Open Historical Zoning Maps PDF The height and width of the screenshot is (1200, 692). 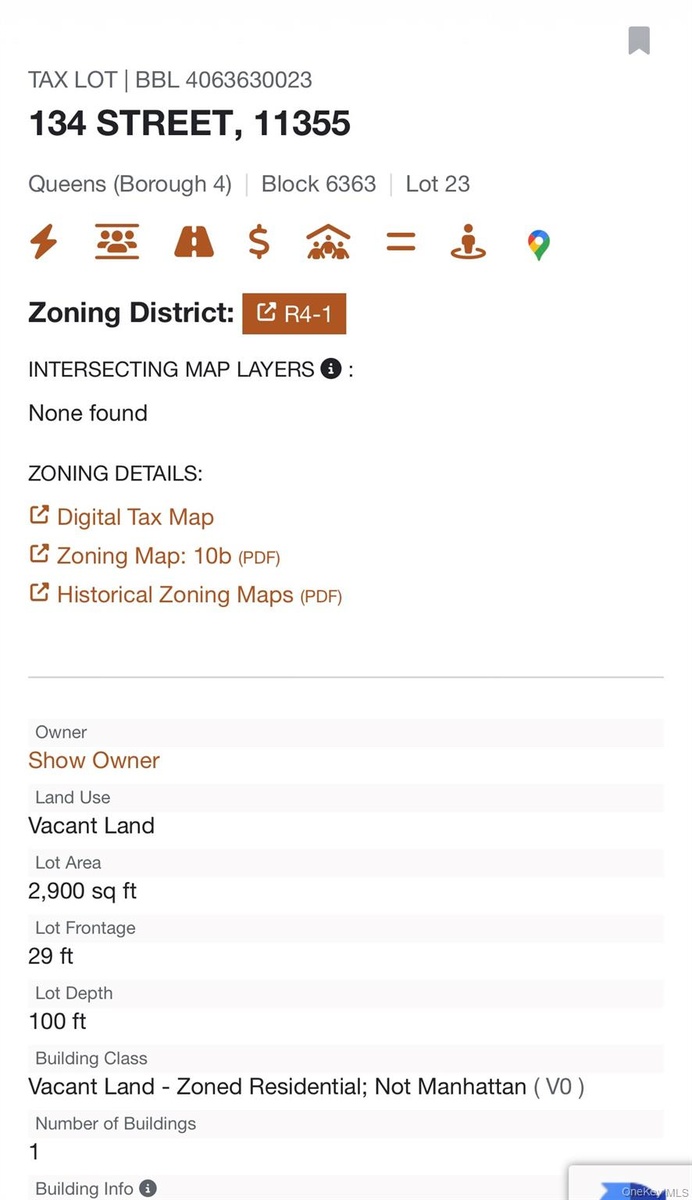(186, 595)
